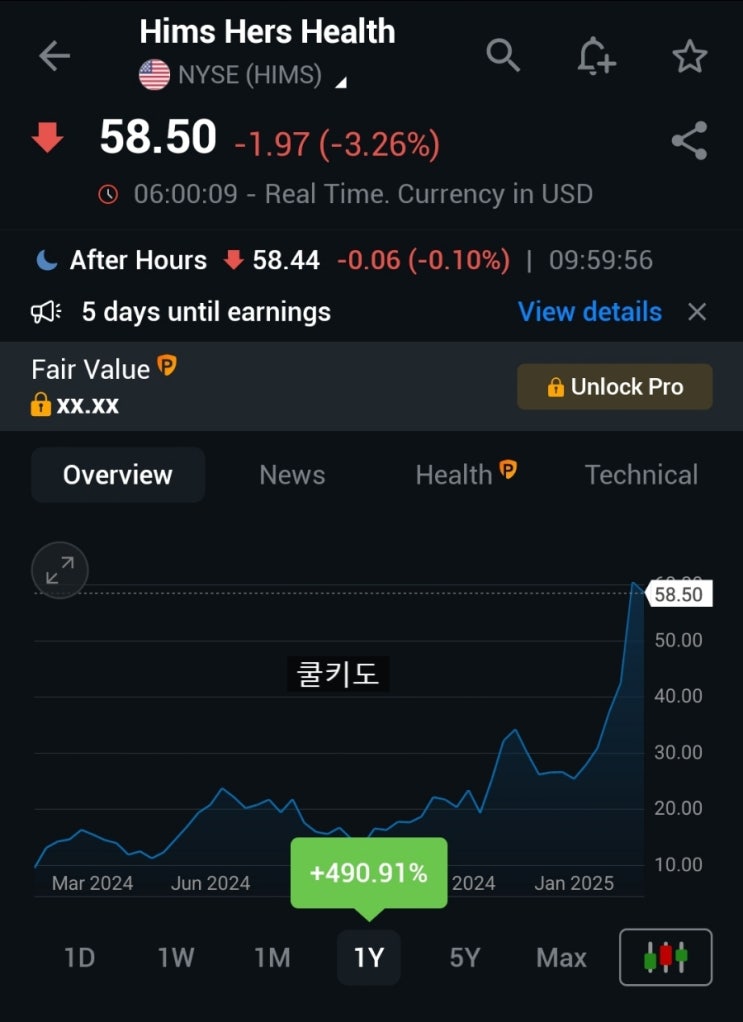Go back using the arrow icon
Image resolution: width=743 pixels, height=1022 pixels.
(54, 56)
